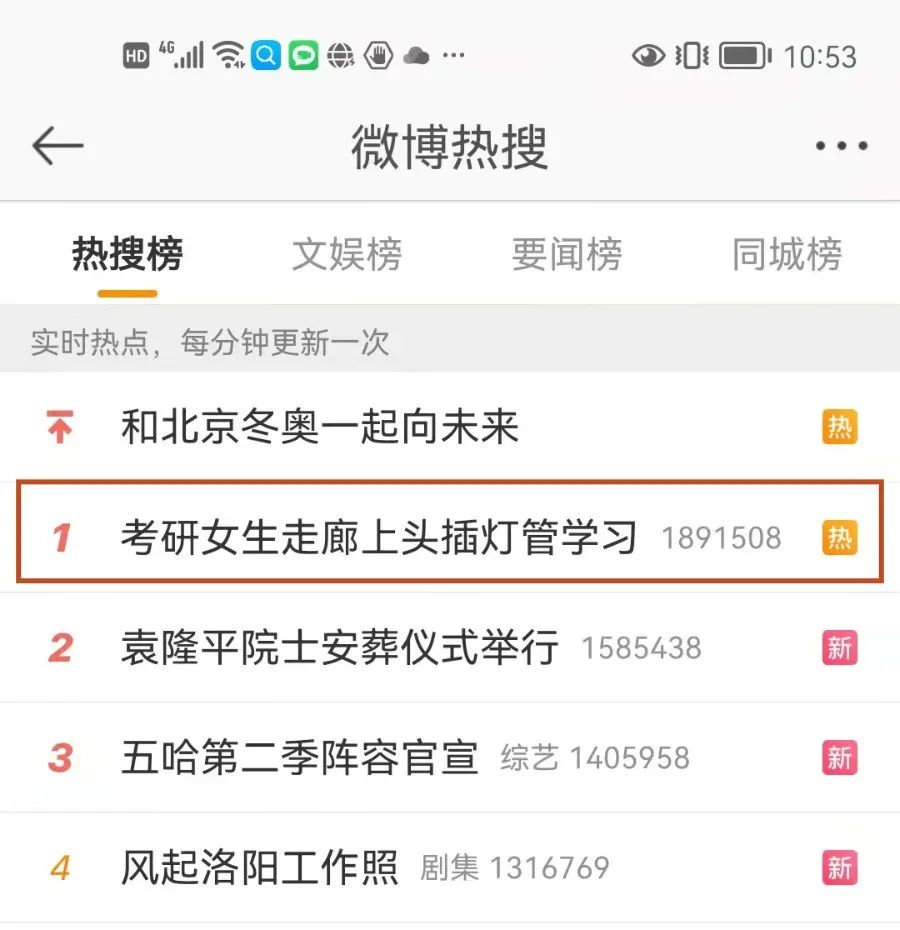Switch to the 同城榜 tab

click(787, 255)
